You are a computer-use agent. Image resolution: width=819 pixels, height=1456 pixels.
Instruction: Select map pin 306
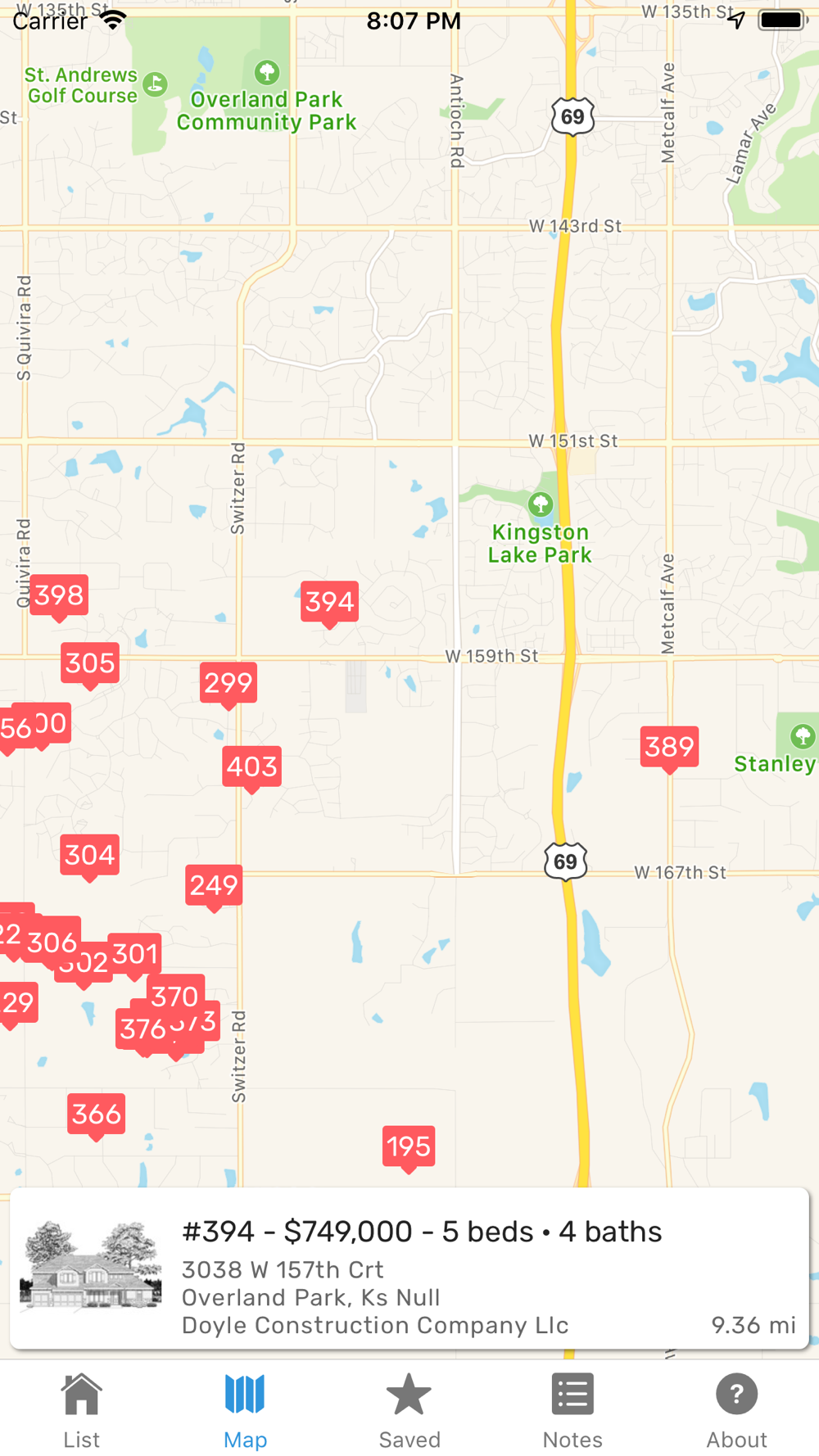point(52,942)
